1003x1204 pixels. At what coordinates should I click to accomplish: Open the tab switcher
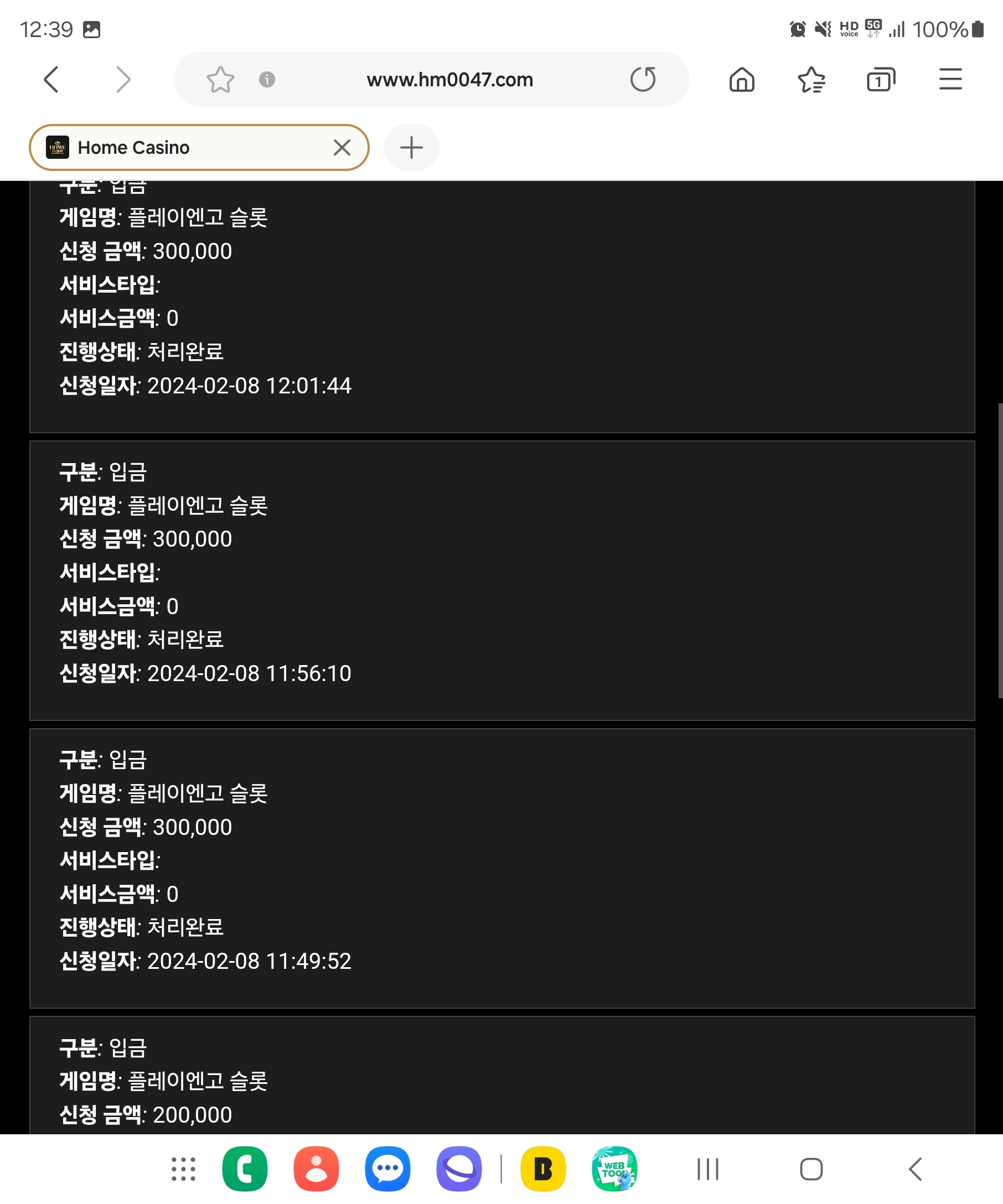coord(881,79)
